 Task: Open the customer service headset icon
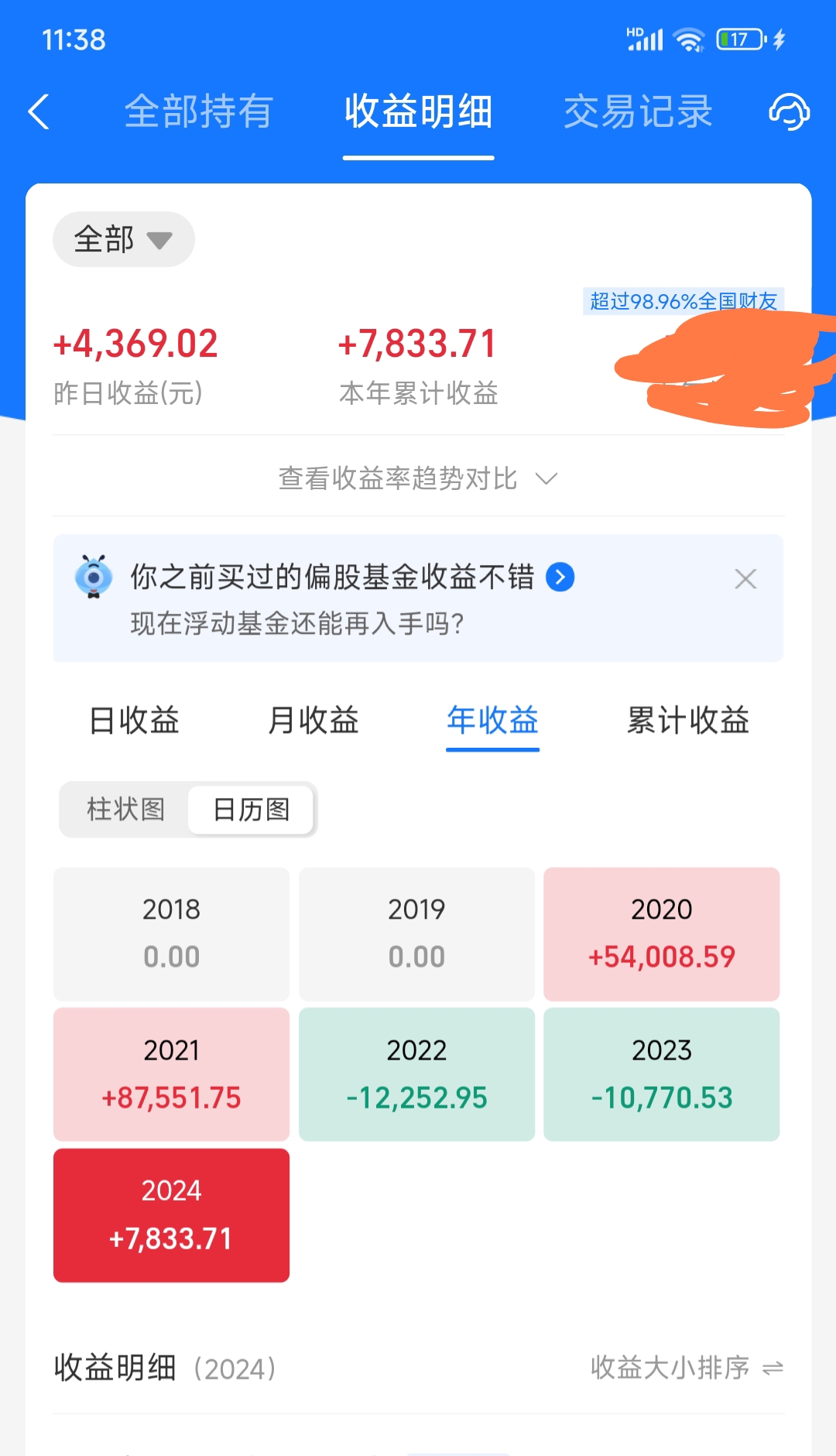click(789, 112)
